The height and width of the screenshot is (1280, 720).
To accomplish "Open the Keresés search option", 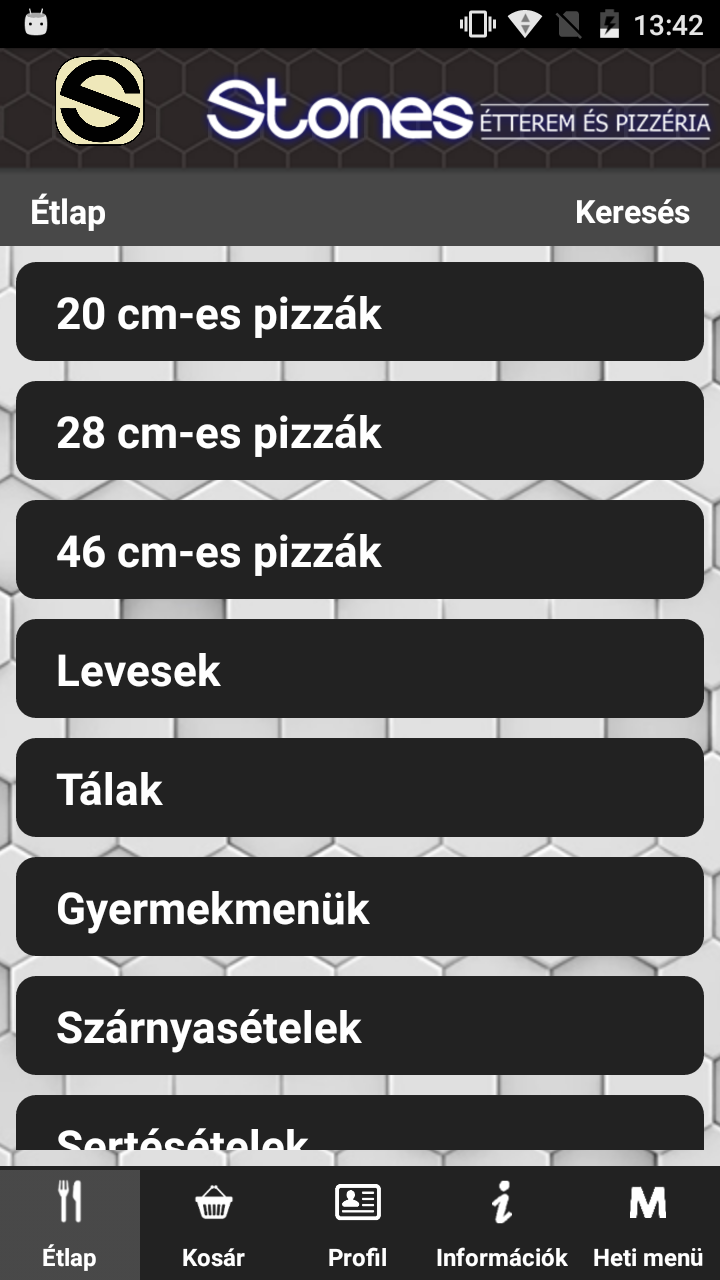I will (x=632, y=212).
